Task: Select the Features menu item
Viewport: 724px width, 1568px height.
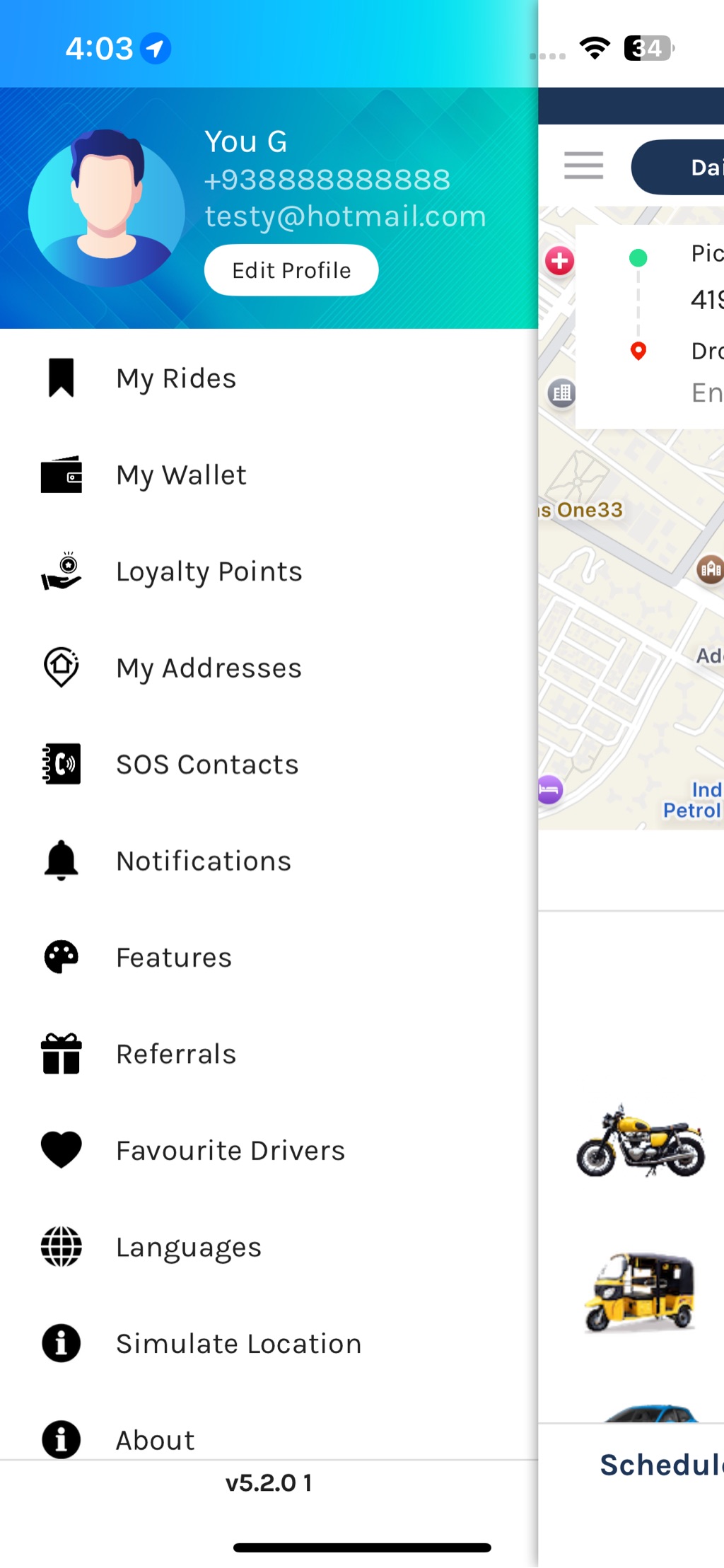Action: coord(174,958)
